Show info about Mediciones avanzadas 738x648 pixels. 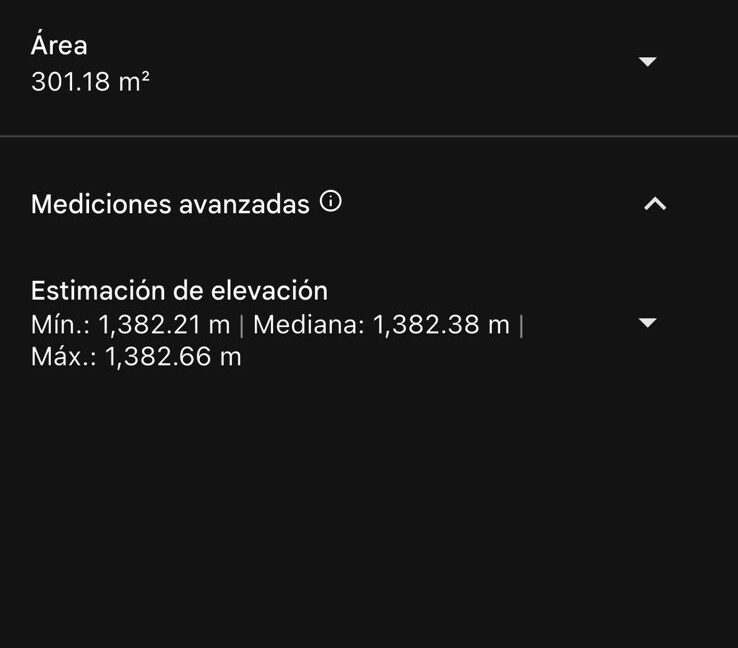point(331,203)
